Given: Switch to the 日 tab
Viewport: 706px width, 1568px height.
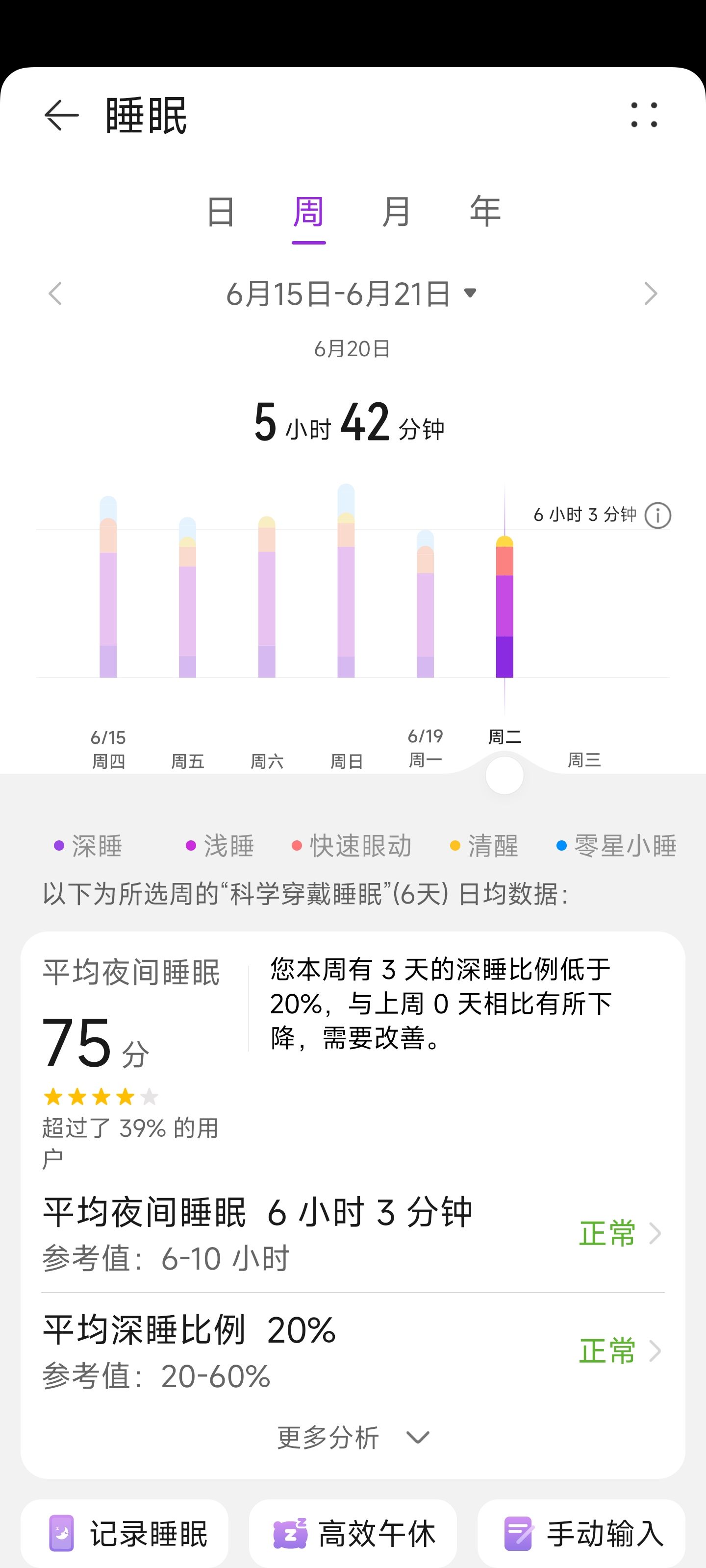Looking at the screenshot, I should coord(221,212).
